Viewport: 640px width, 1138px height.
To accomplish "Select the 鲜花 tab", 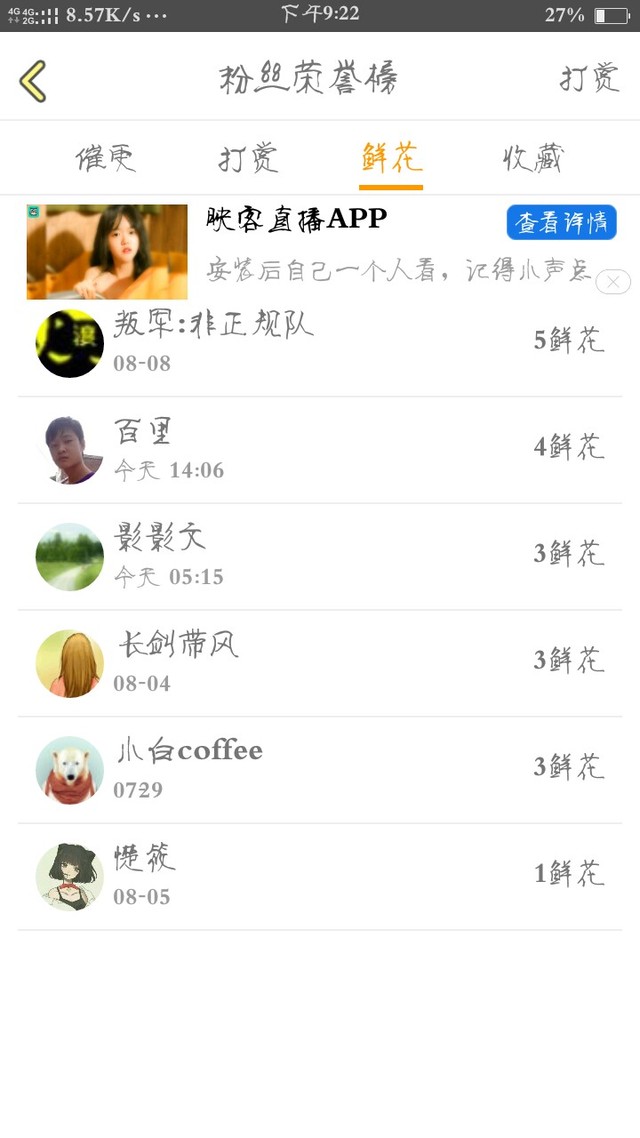I will 391,158.
